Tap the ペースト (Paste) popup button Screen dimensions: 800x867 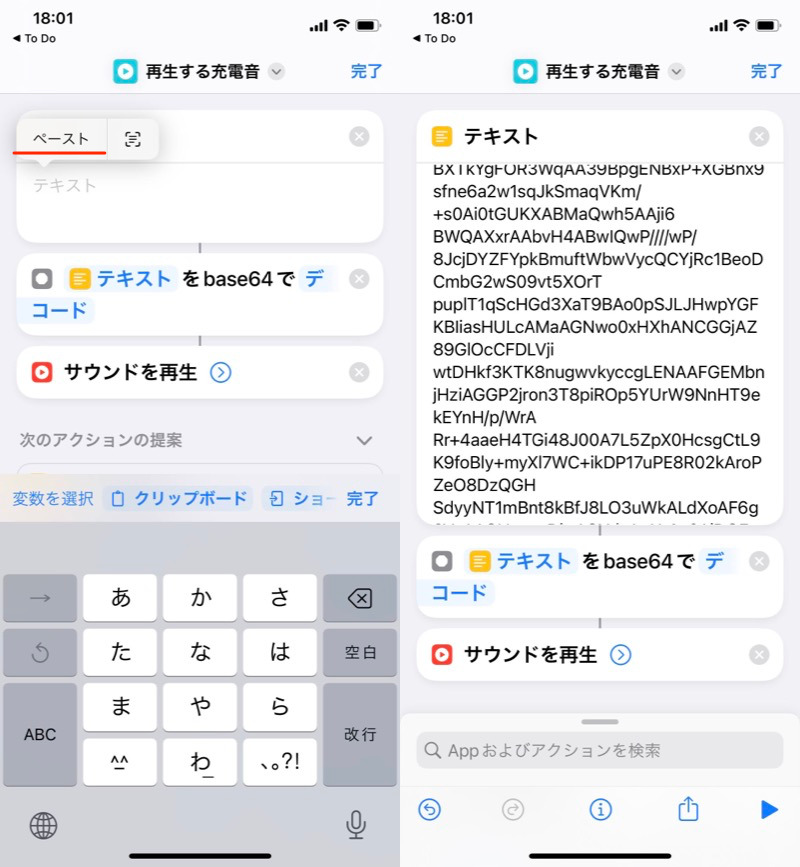(61, 139)
